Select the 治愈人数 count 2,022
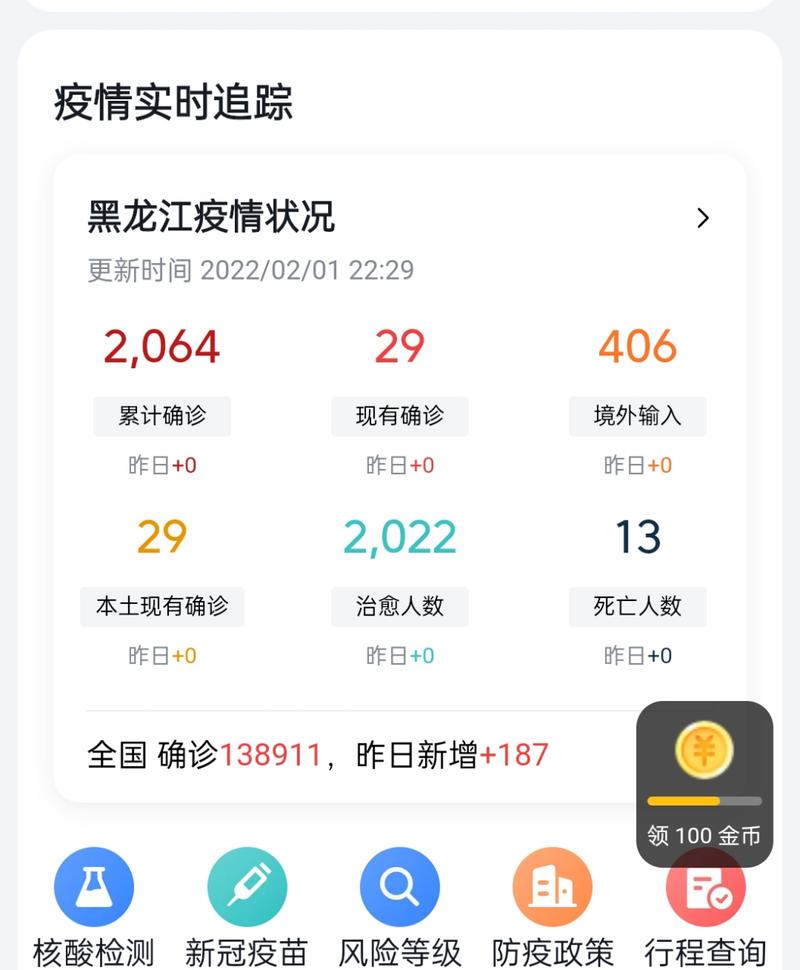Screen dimensions: 800x970 point(399,536)
